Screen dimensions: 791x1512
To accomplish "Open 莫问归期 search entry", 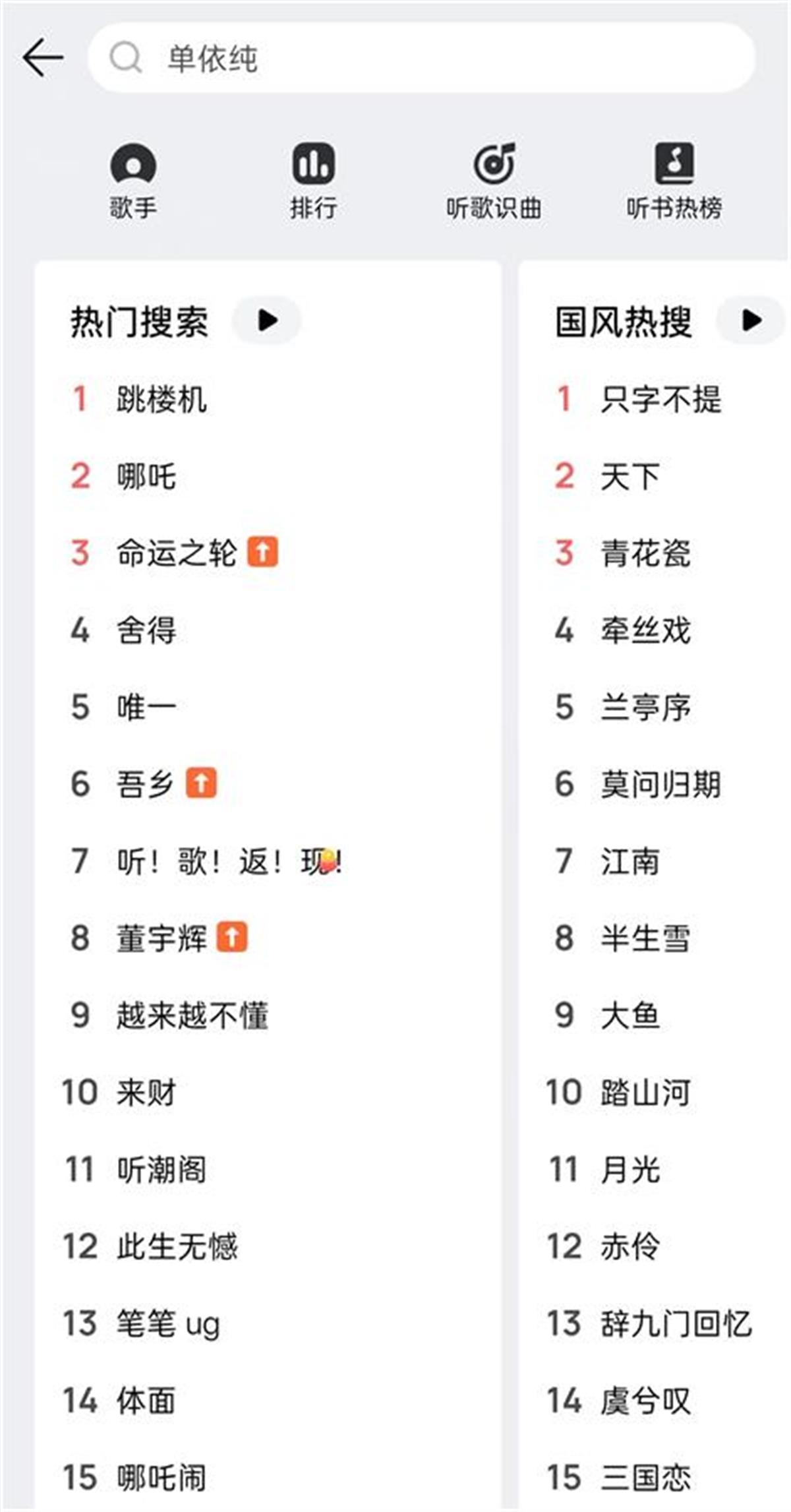I will (660, 784).
